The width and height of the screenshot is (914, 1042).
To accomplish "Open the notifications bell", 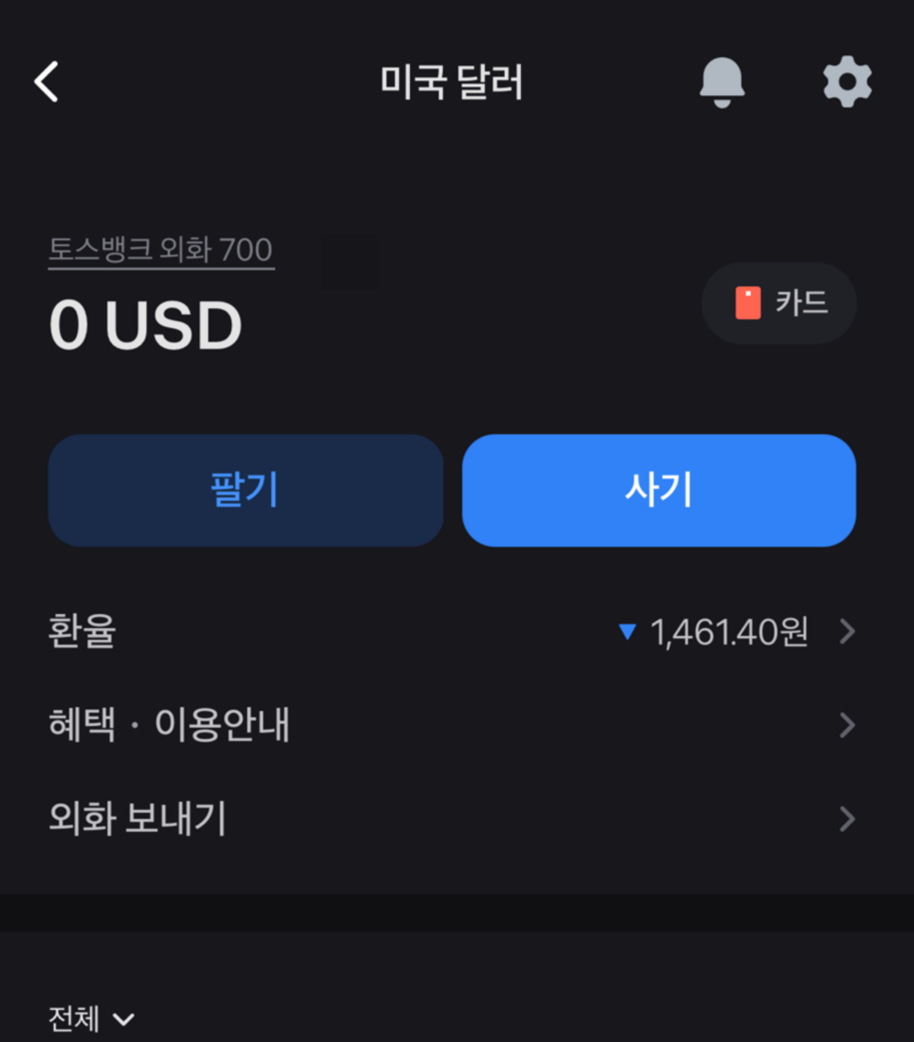I will [x=722, y=82].
